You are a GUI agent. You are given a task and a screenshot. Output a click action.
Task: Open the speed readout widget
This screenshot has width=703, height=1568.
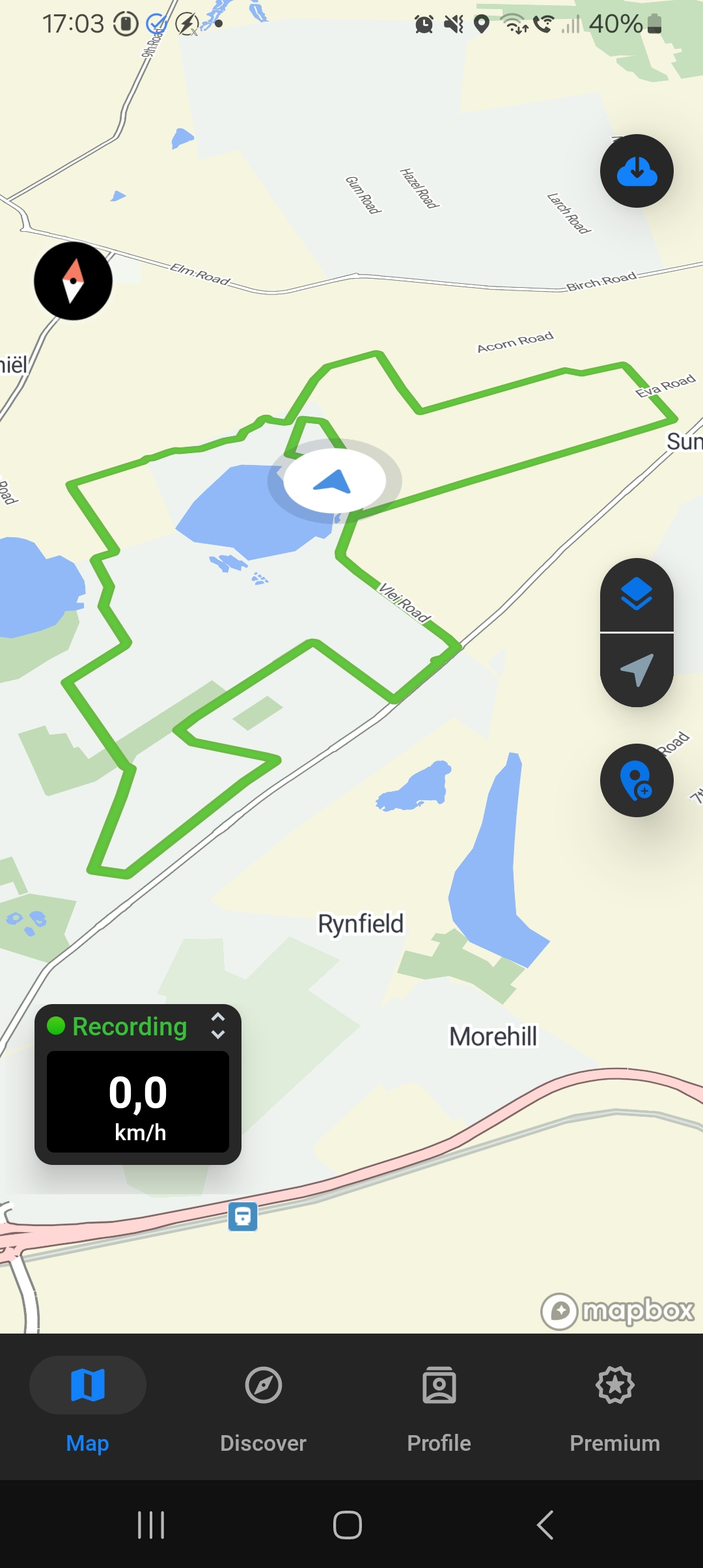[138, 1102]
